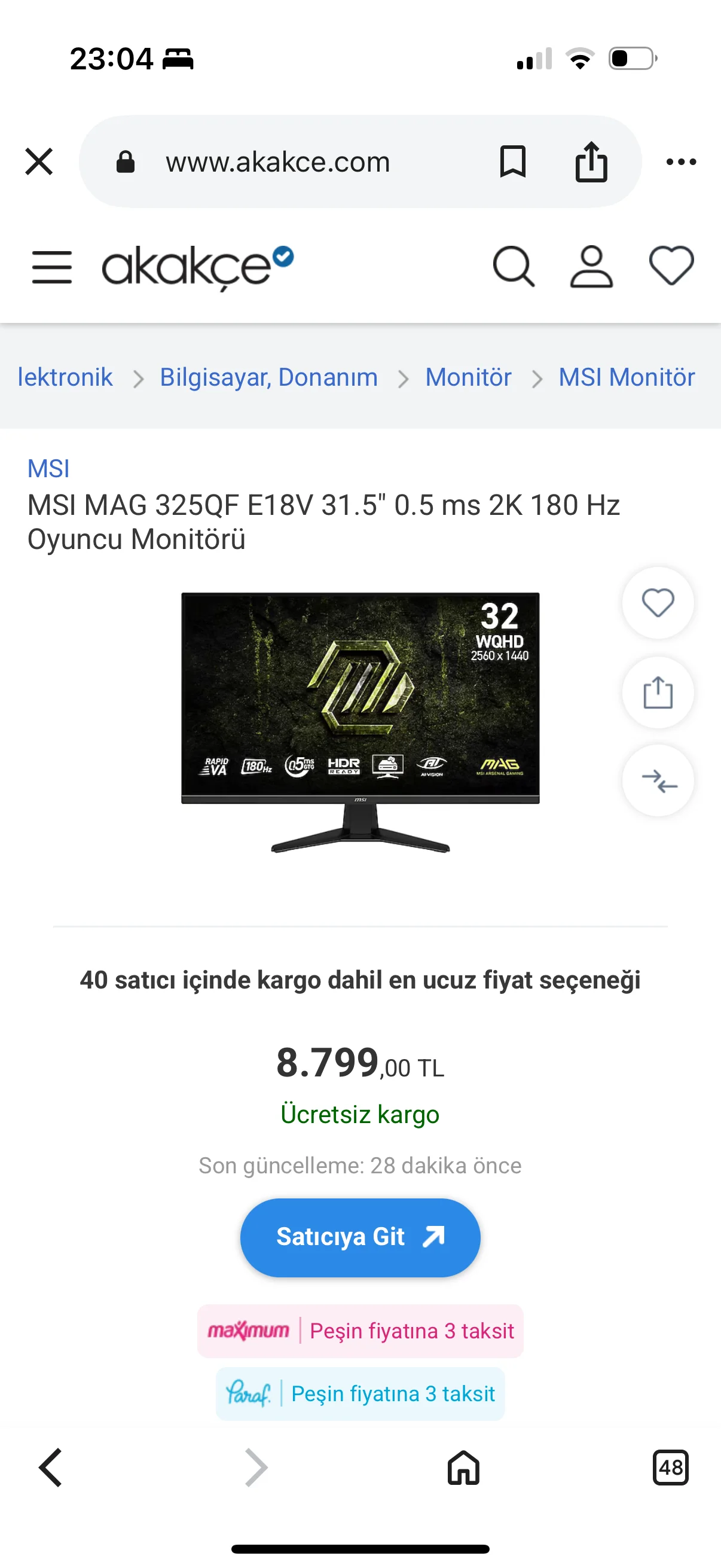The height and width of the screenshot is (1568, 721).
Task: Open the Monitör breadcrumb link
Action: [x=468, y=377]
